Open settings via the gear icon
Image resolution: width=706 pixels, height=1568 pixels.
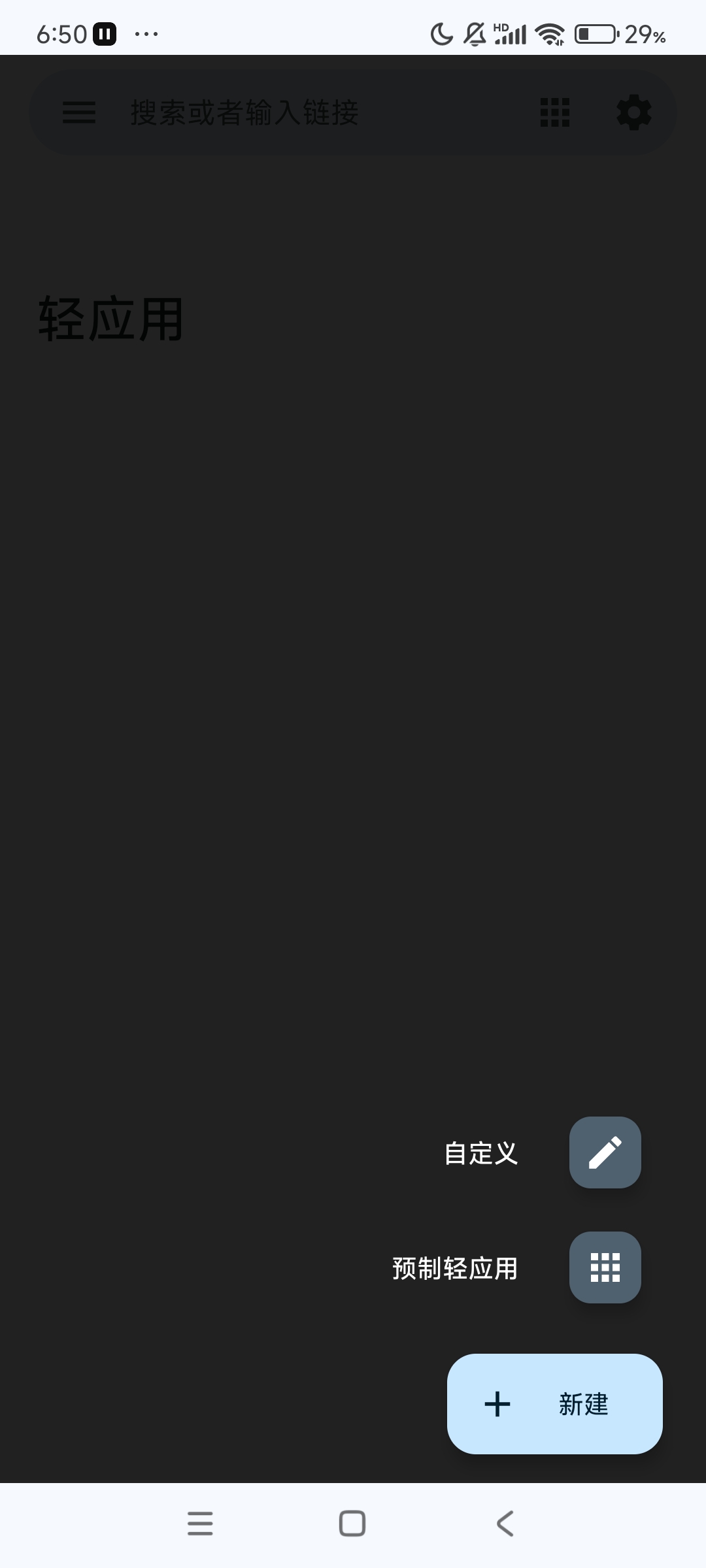point(633,112)
